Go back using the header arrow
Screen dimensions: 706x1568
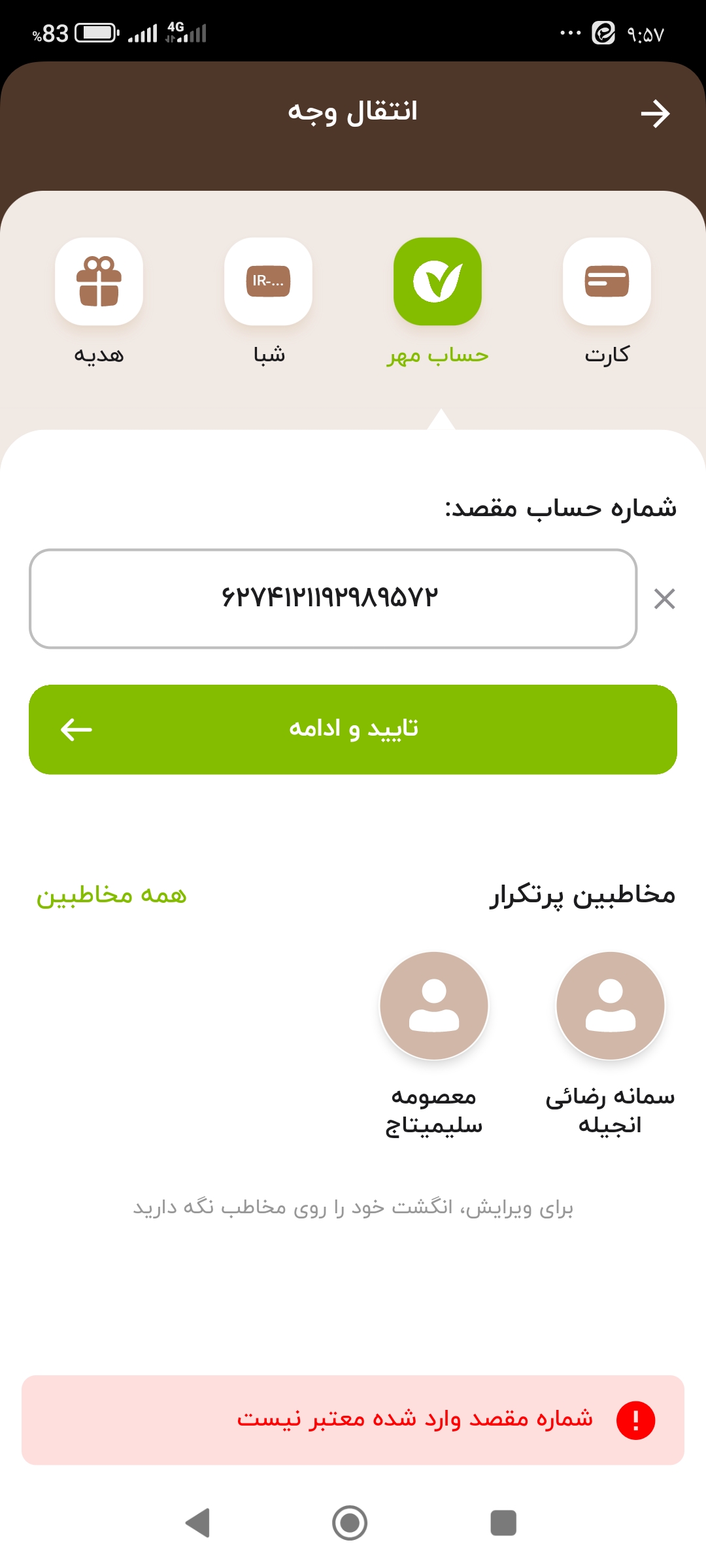(655, 114)
